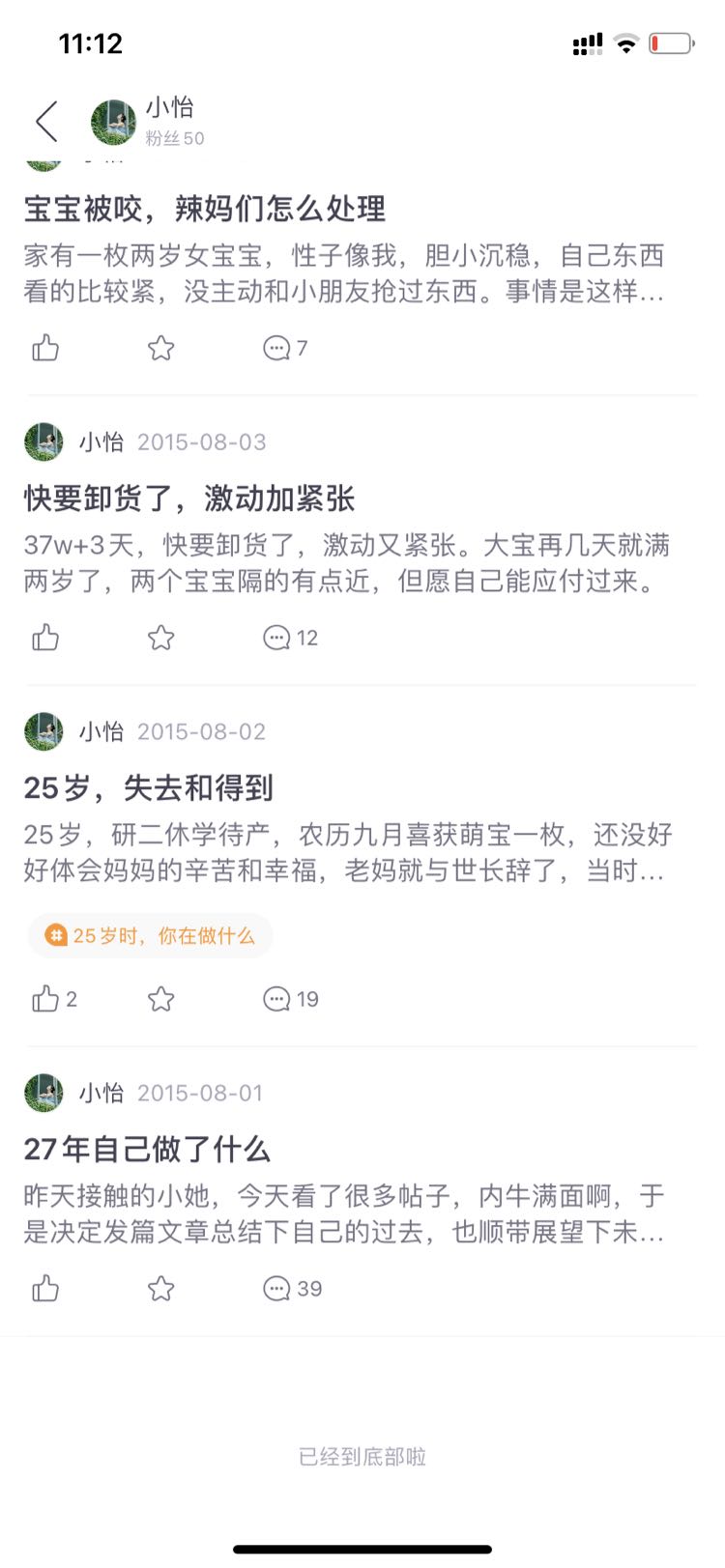Favorite the post 25岁，失去和得到
The image size is (725, 1568).
[161, 999]
